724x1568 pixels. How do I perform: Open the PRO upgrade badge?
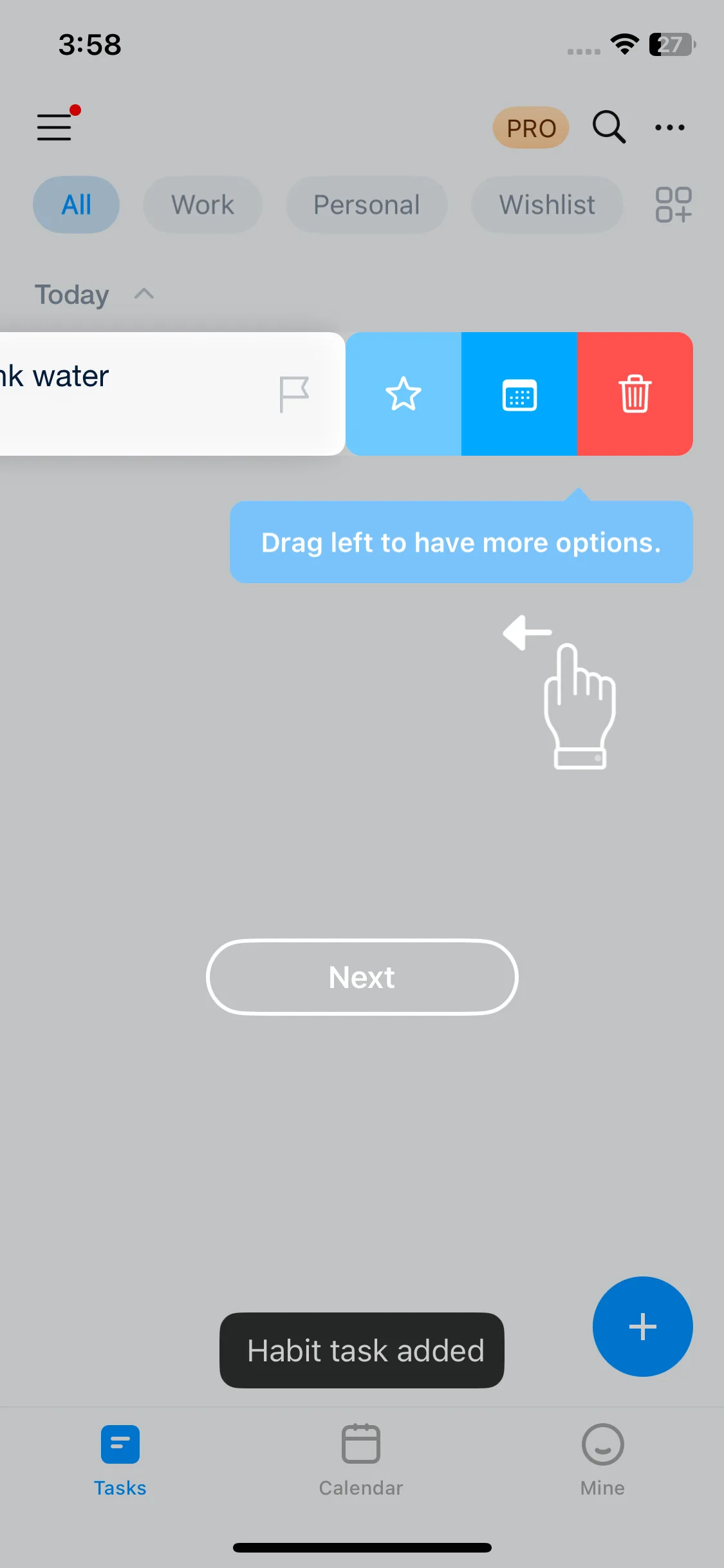[x=530, y=128]
